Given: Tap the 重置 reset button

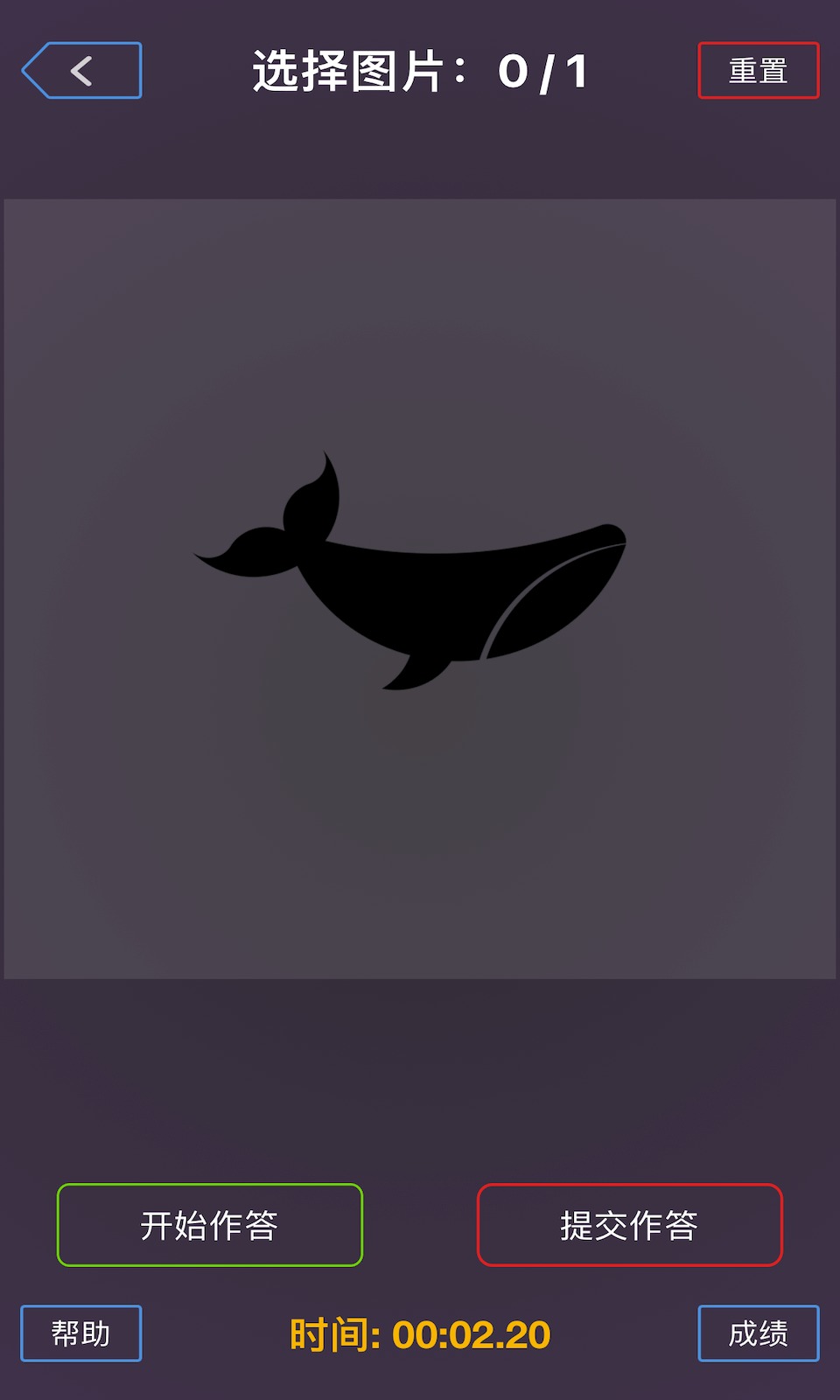Looking at the screenshot, I should (758, 71).
